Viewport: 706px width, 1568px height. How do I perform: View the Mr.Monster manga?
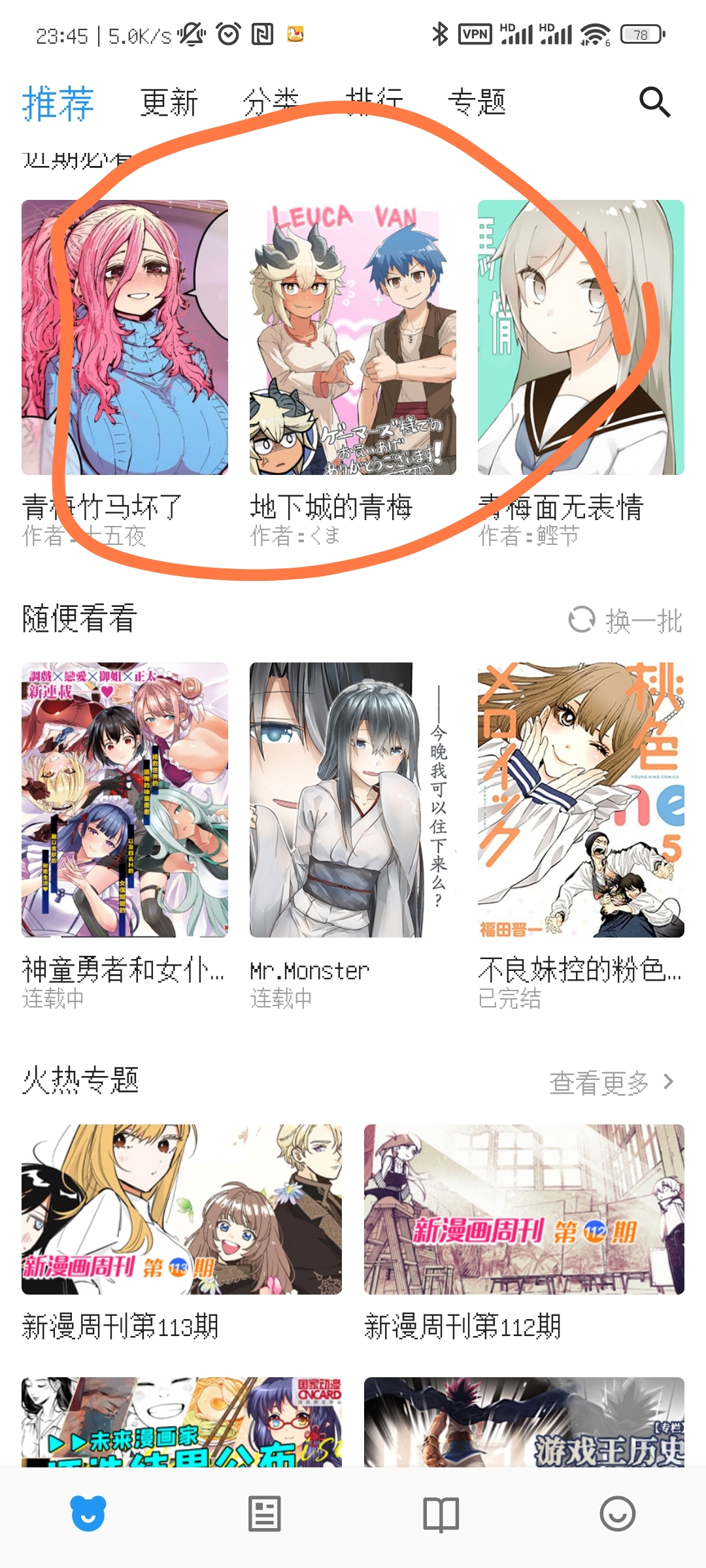(x=353, y=800)
